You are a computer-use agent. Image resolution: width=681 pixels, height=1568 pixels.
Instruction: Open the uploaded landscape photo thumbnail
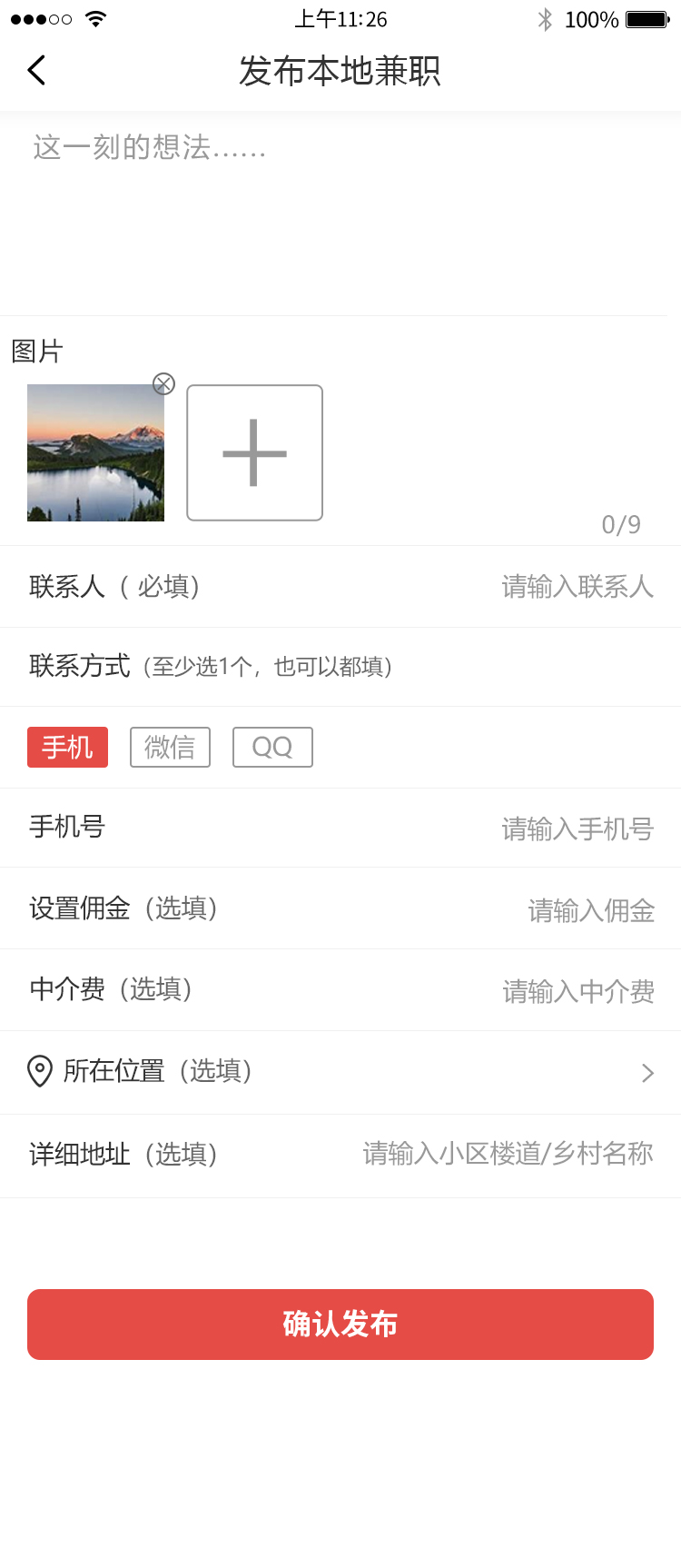point(95,453)
